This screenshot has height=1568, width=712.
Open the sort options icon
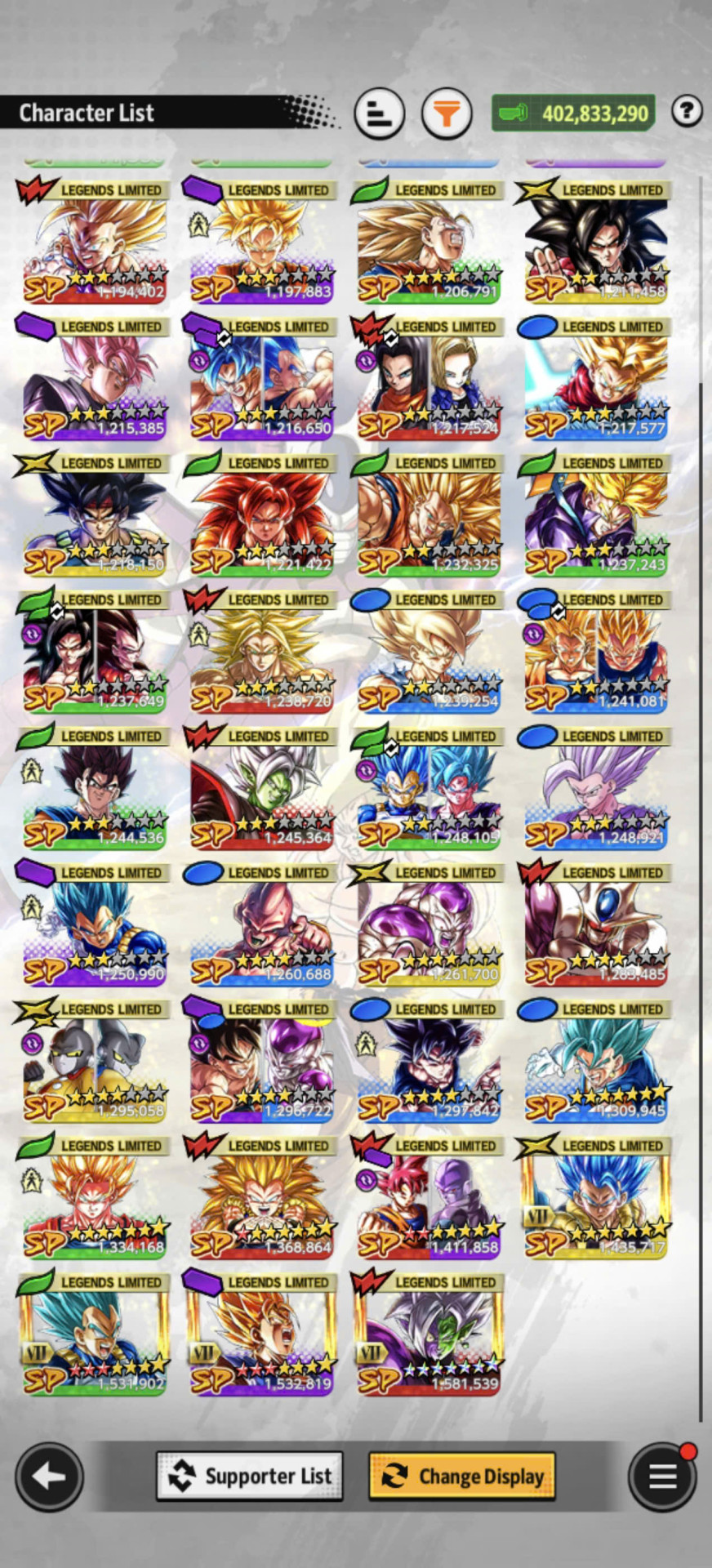(x=380, y=114)
